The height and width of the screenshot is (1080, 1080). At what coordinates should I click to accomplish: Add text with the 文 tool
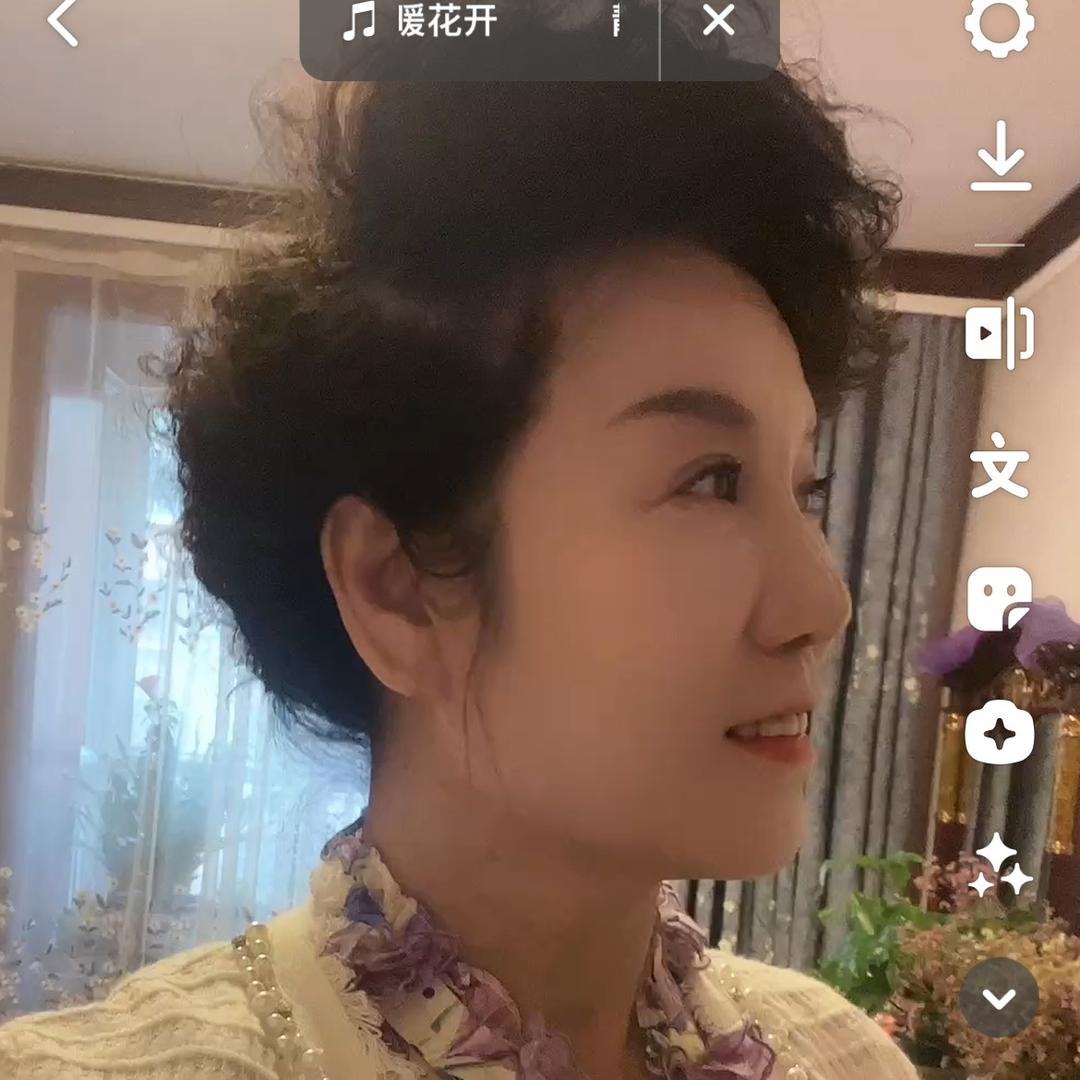pos(1000,465)
